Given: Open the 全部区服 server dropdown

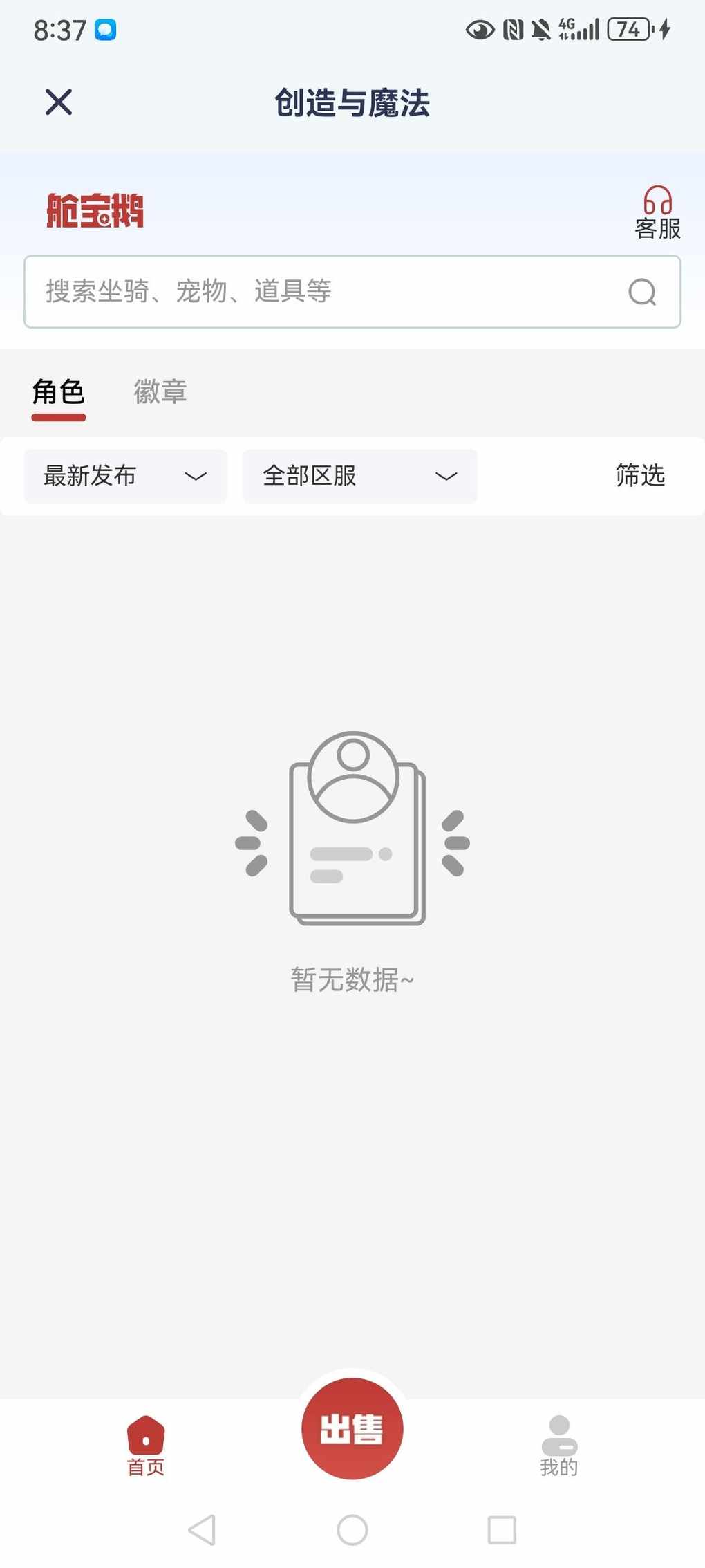Looking at the screenshot, I should coord(359,476).
